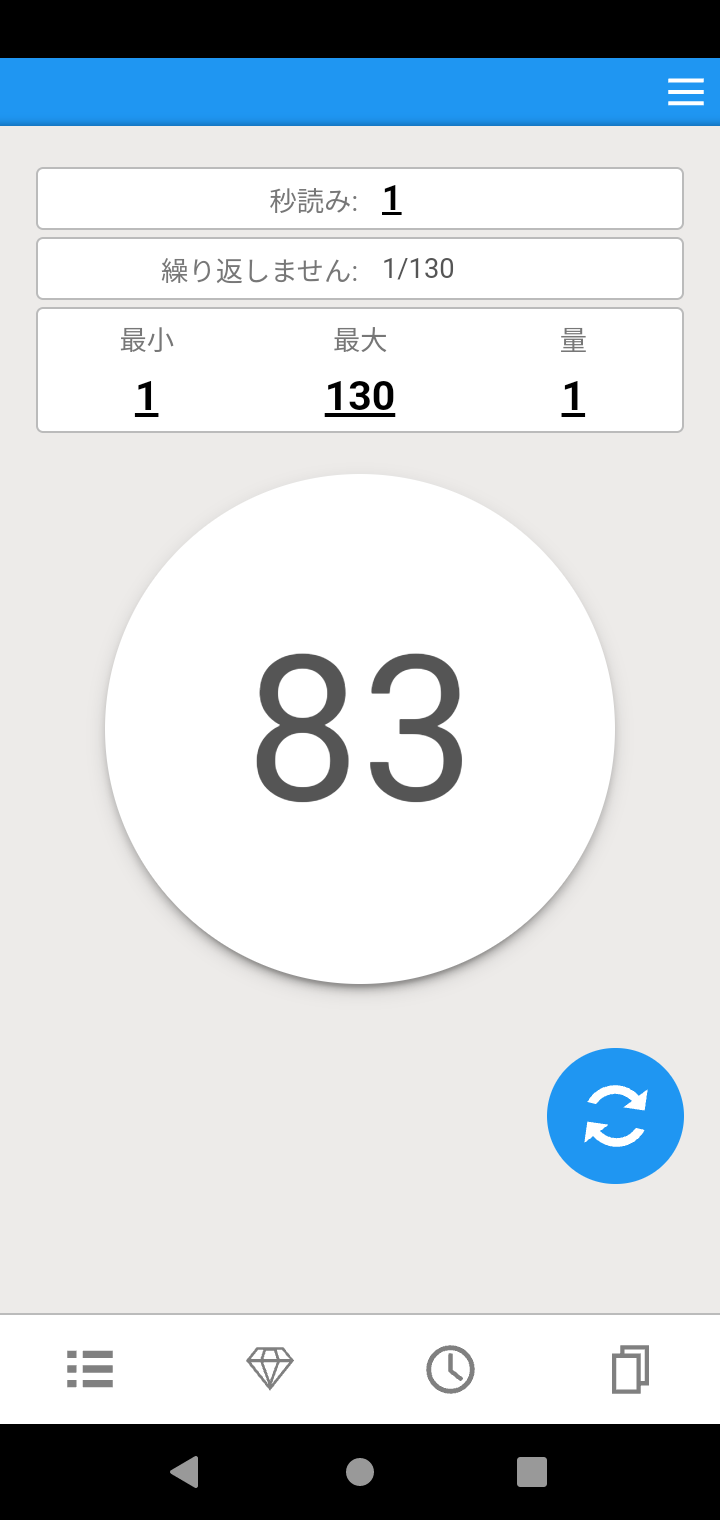
Task: Open the clock history tab
Action: [x=450, y=1369]
